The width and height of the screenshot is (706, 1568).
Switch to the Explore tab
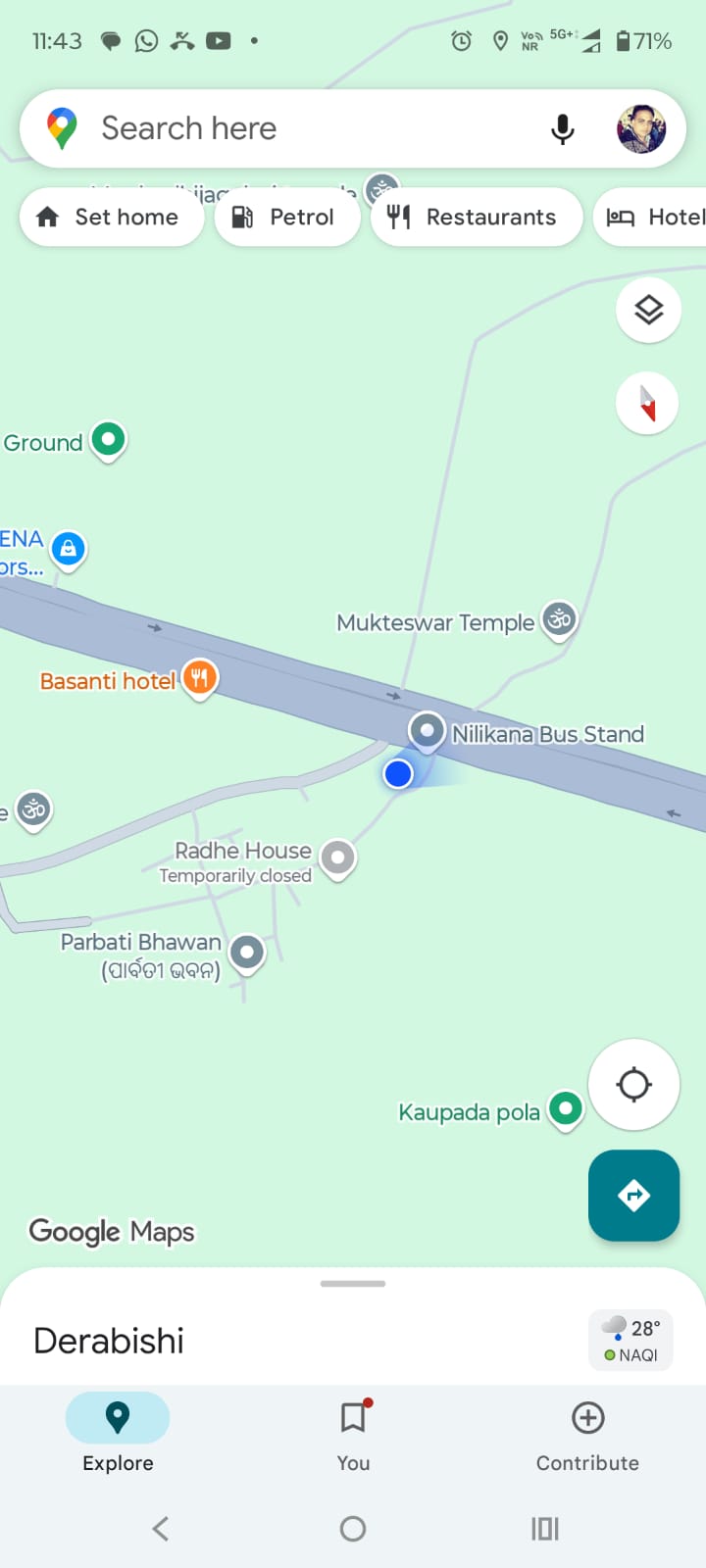[118, 1436]
